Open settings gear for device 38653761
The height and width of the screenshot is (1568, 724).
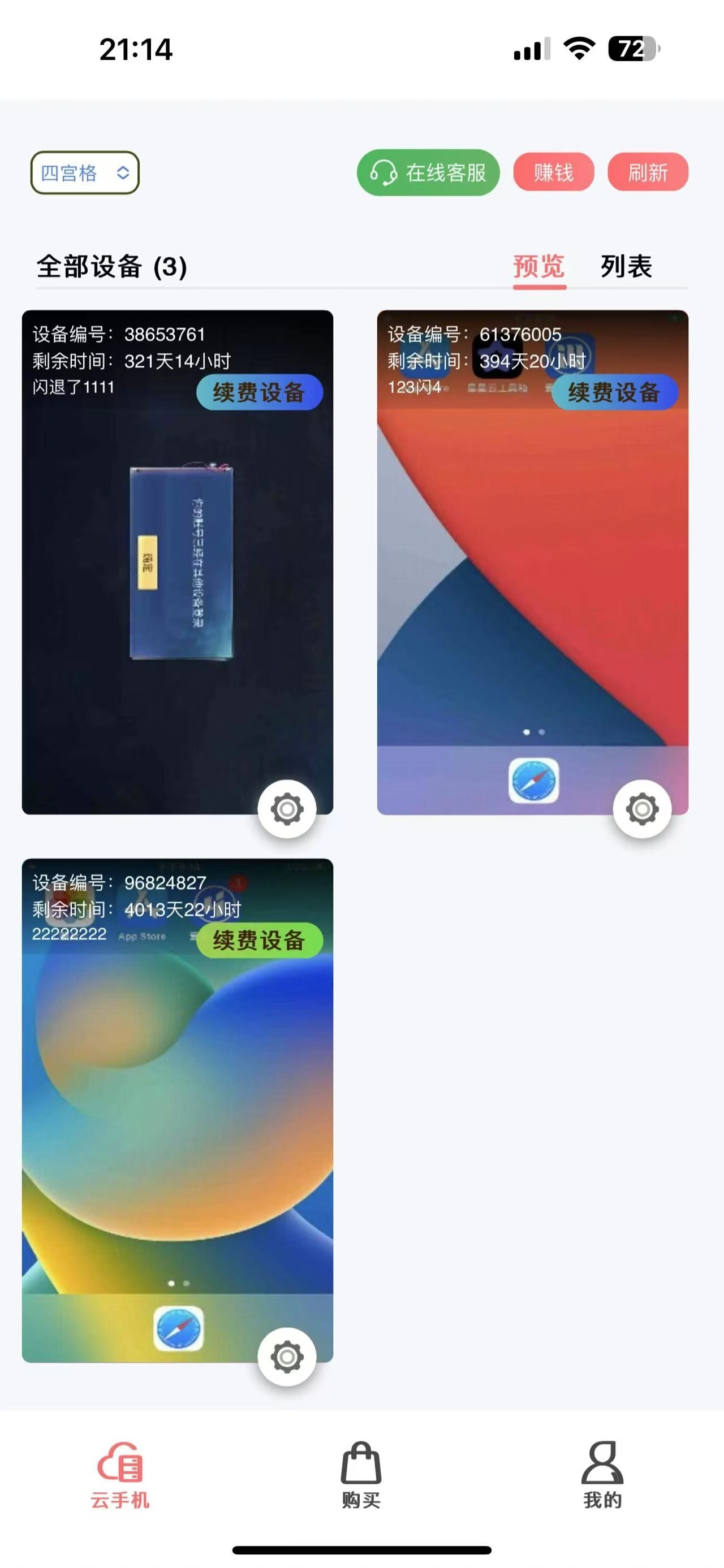tap(287, 809)
